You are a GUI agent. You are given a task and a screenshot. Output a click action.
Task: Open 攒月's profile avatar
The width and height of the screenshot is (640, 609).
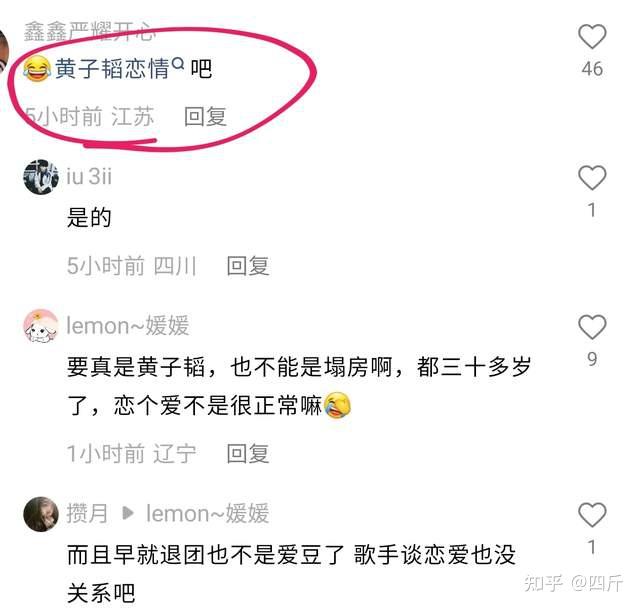tap(41, 514)
